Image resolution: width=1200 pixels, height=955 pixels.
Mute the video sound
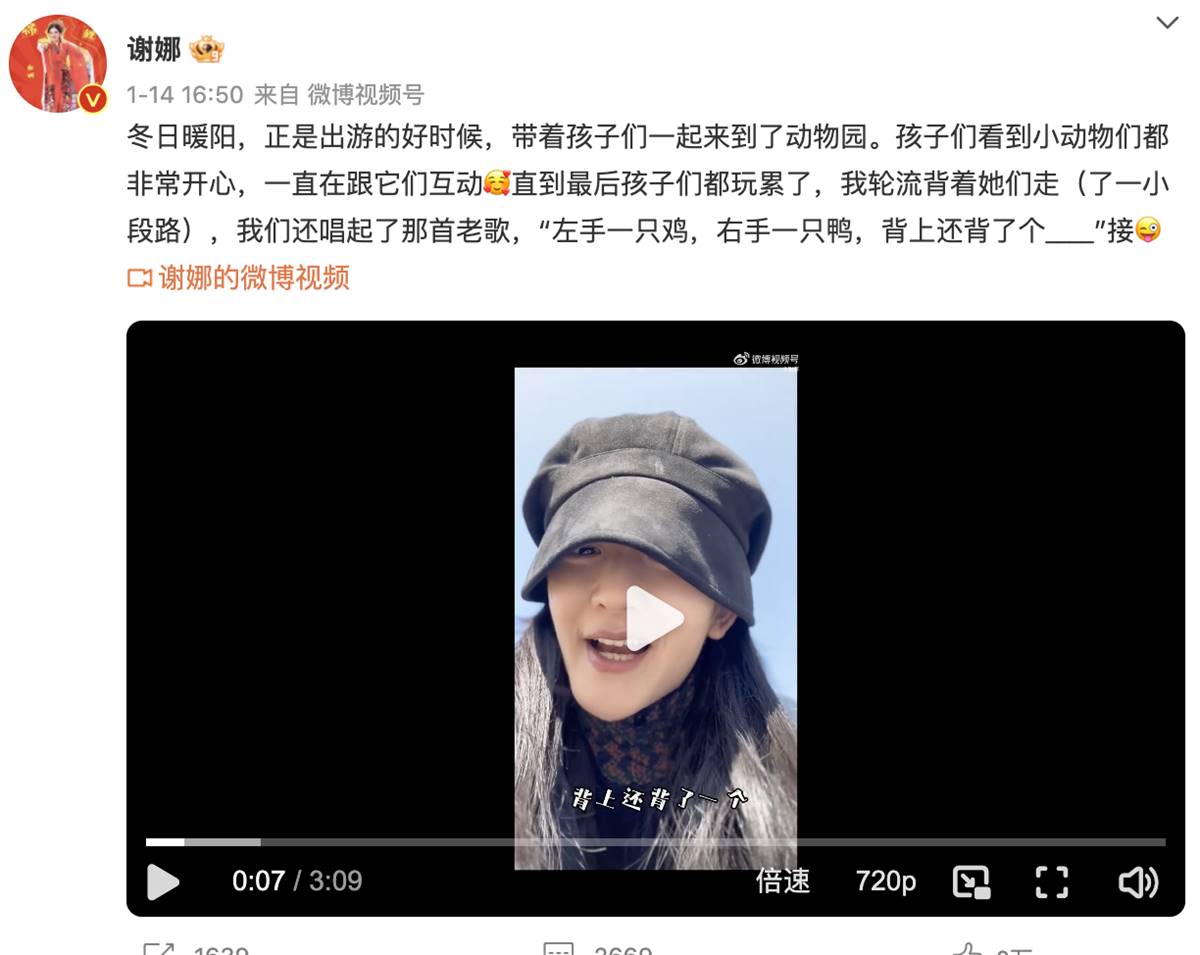(1137, 882)
